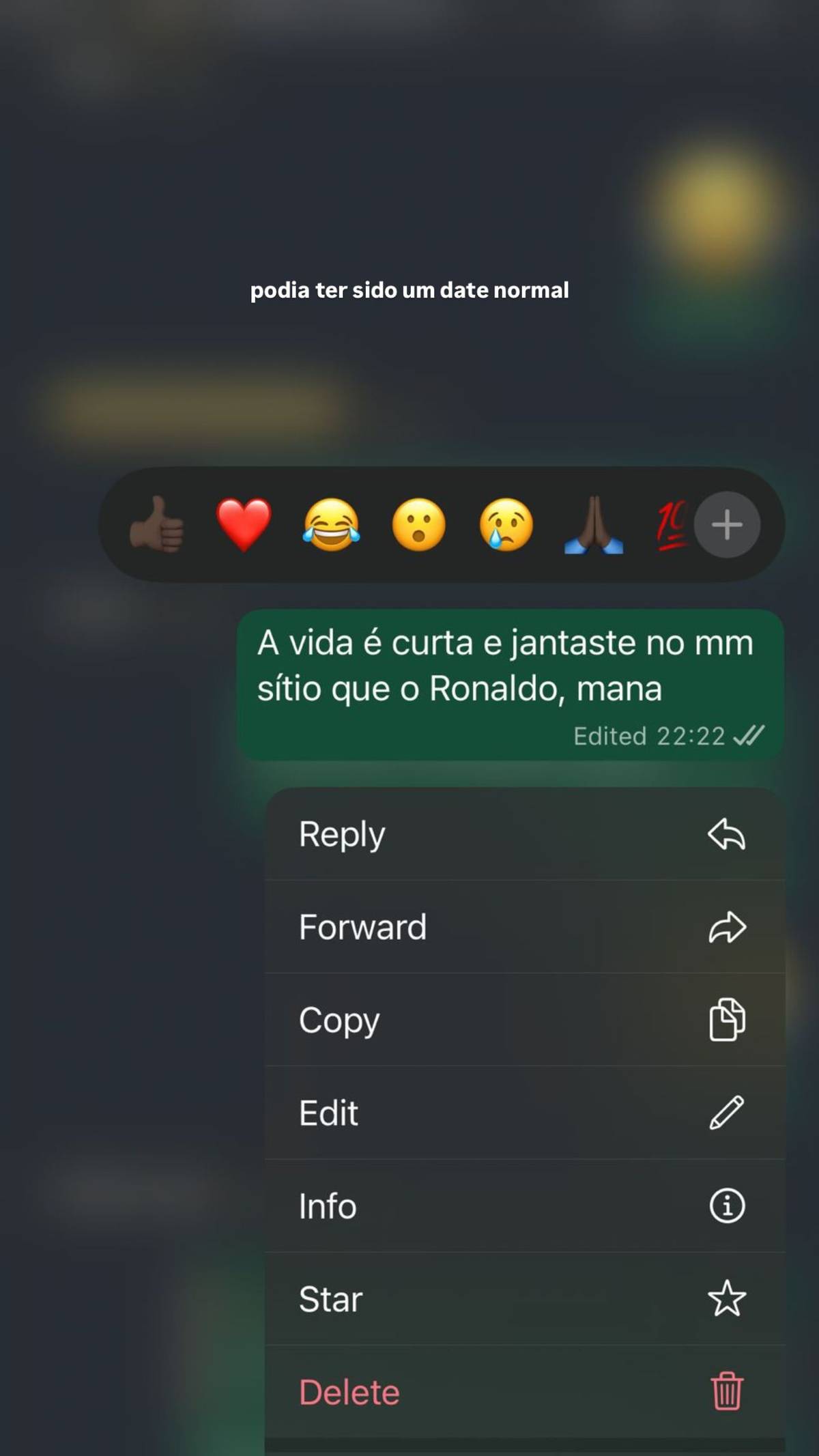Edit the sent message
The width and height of the screenshot is (819, 1456).
pyautogui.click(x=525, y=1112)
